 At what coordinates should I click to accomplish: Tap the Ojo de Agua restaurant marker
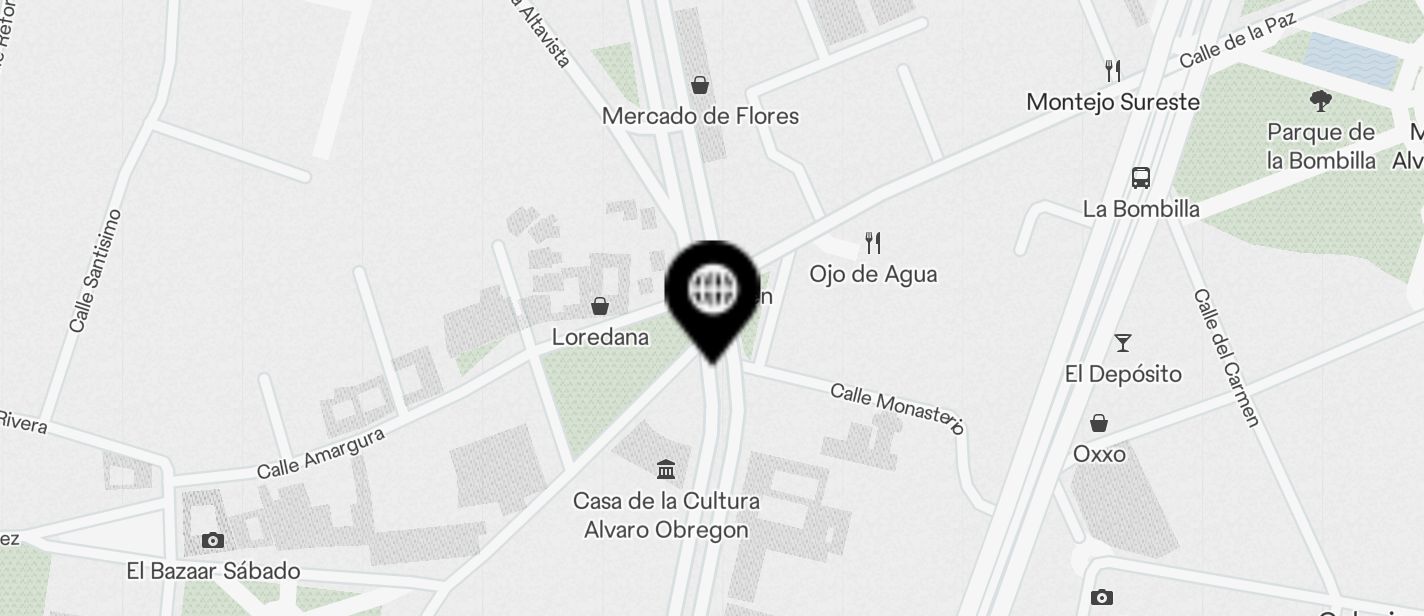(873, 243)
